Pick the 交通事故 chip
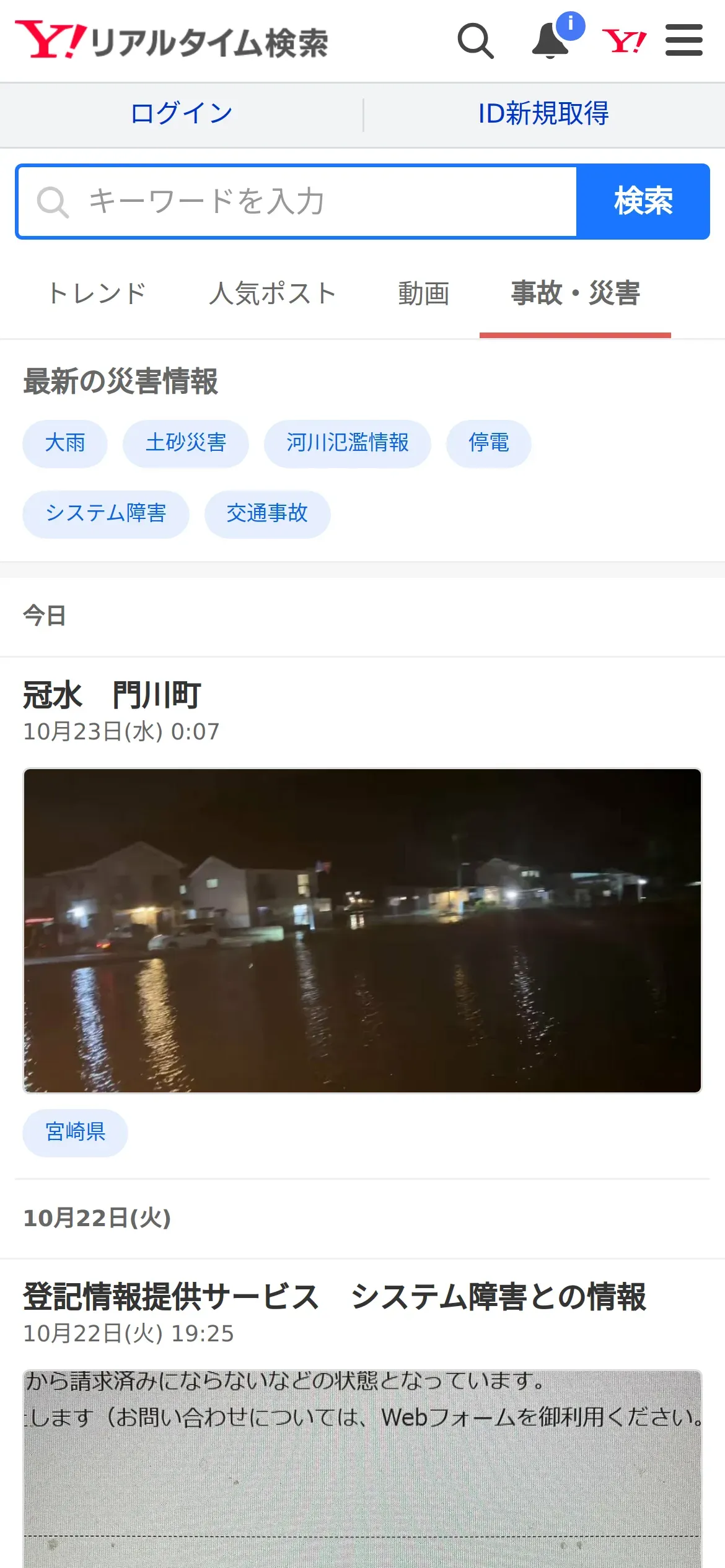Screen dimensions: 725x1568 [x=267, y=514]
